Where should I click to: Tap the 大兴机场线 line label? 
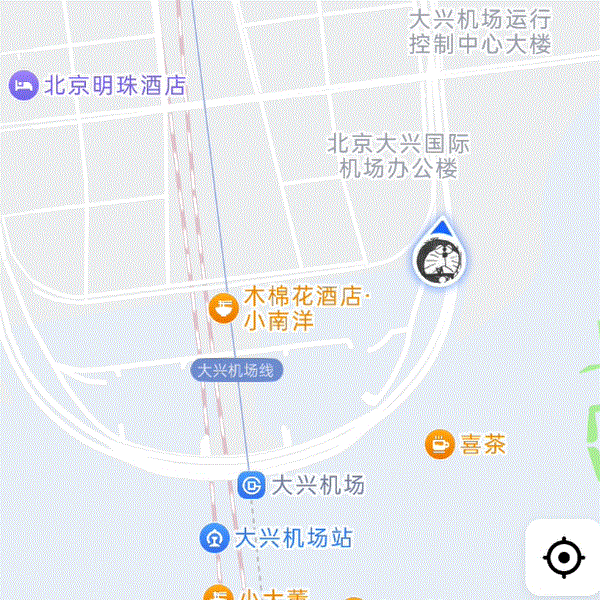238,371
